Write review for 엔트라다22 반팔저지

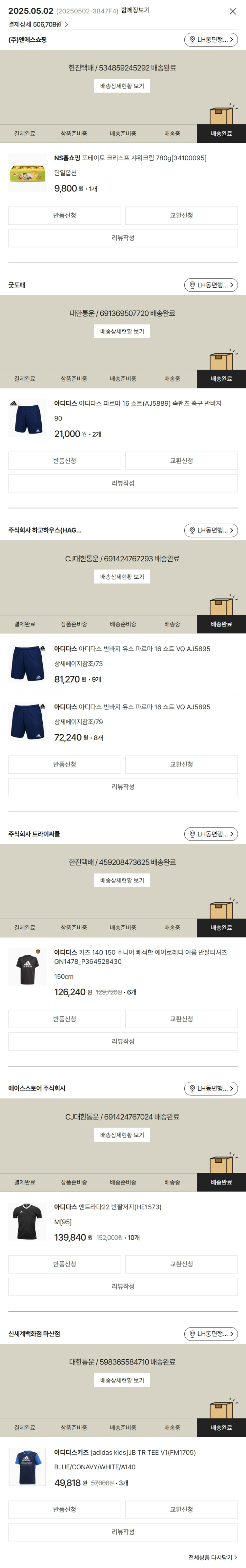tap(122, 1287)
